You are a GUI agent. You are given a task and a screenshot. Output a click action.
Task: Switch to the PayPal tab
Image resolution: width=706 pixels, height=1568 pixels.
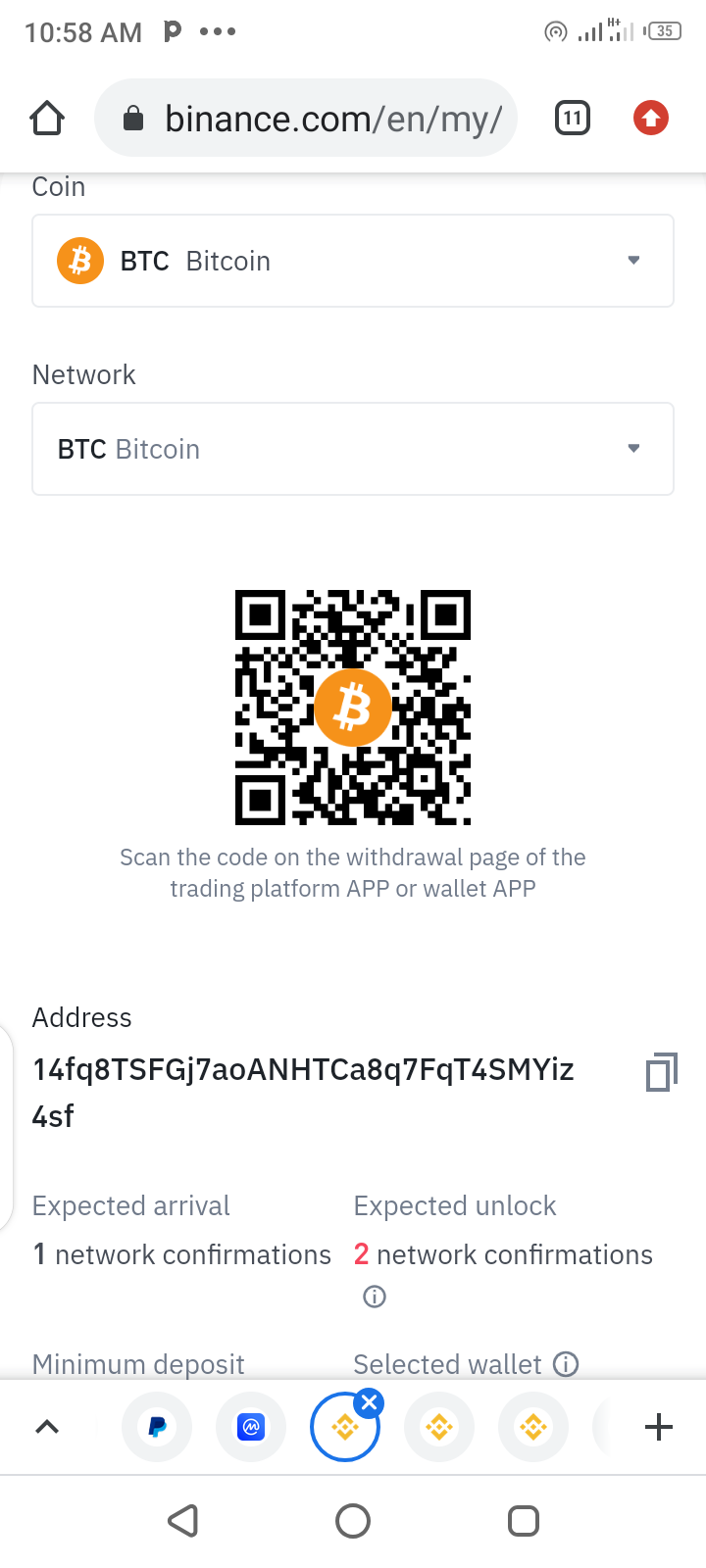tap(157, 1427)
